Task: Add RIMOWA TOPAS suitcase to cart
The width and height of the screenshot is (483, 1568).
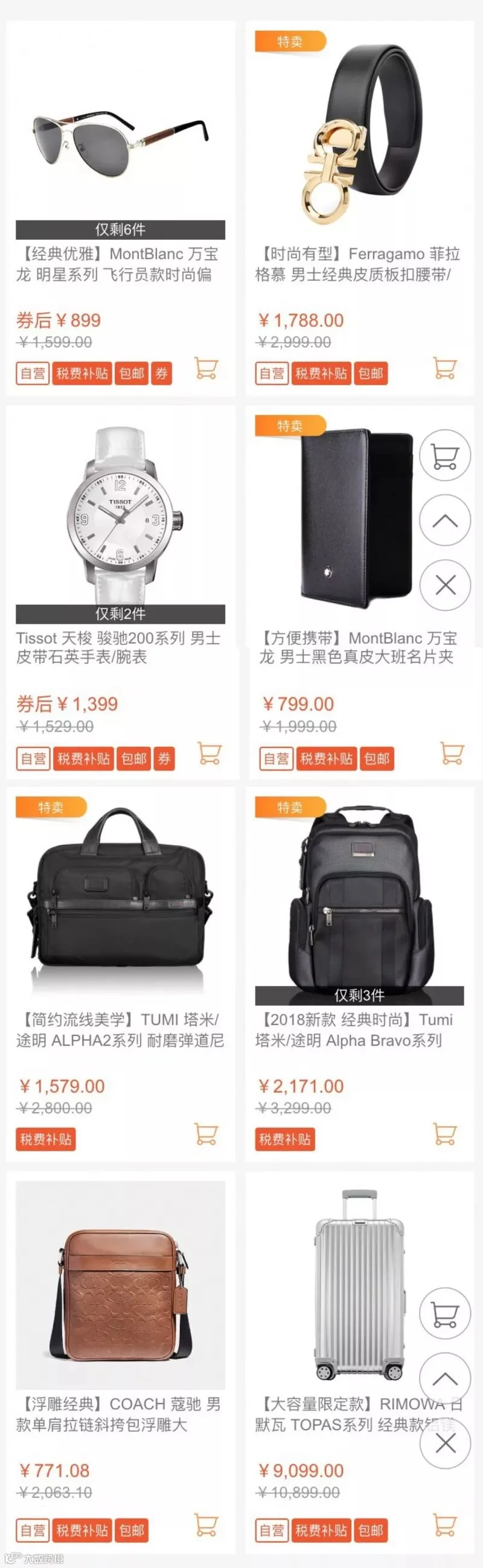Action: pos(445,1525)
